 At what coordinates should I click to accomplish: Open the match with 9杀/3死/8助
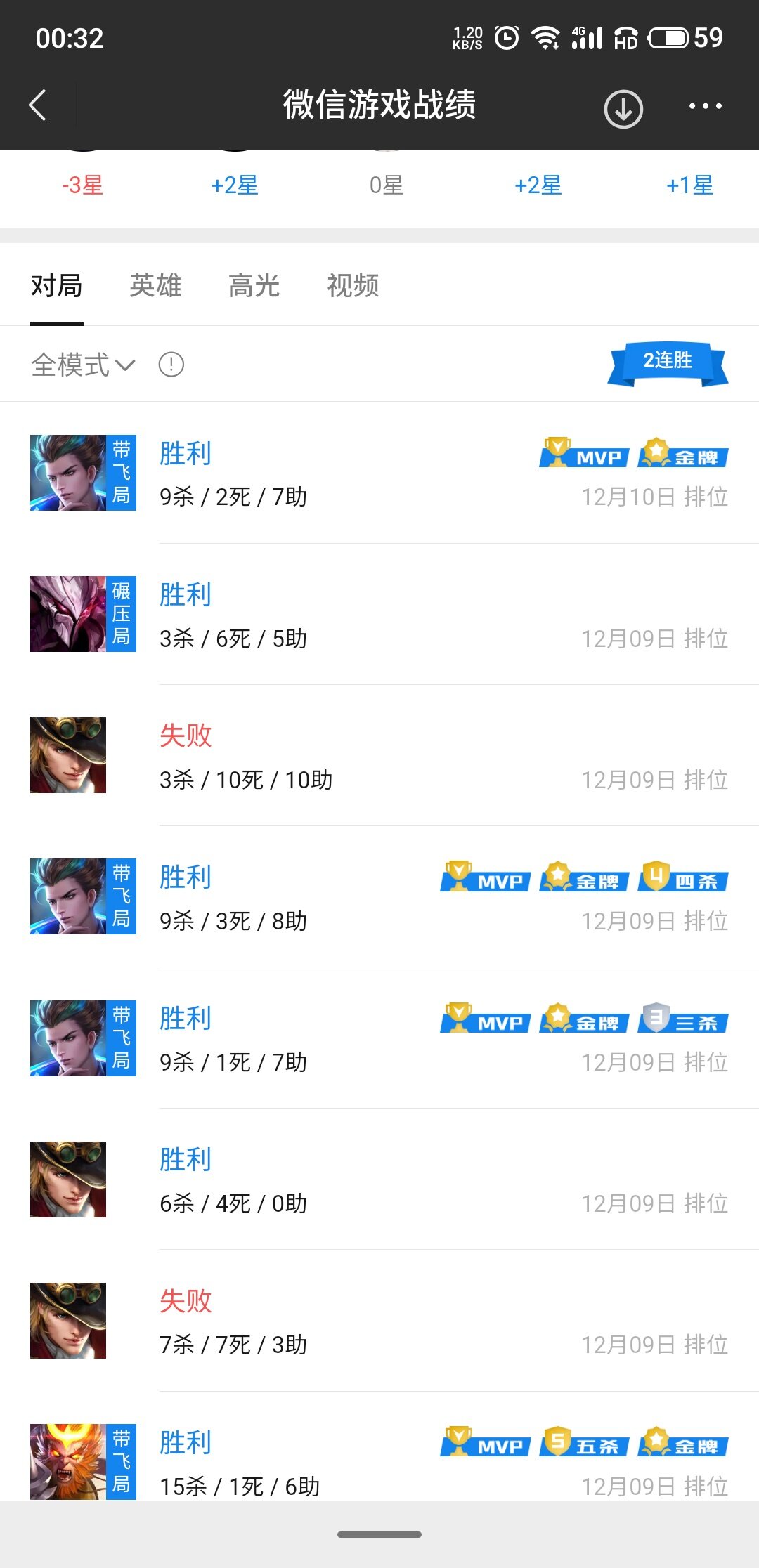379,897
